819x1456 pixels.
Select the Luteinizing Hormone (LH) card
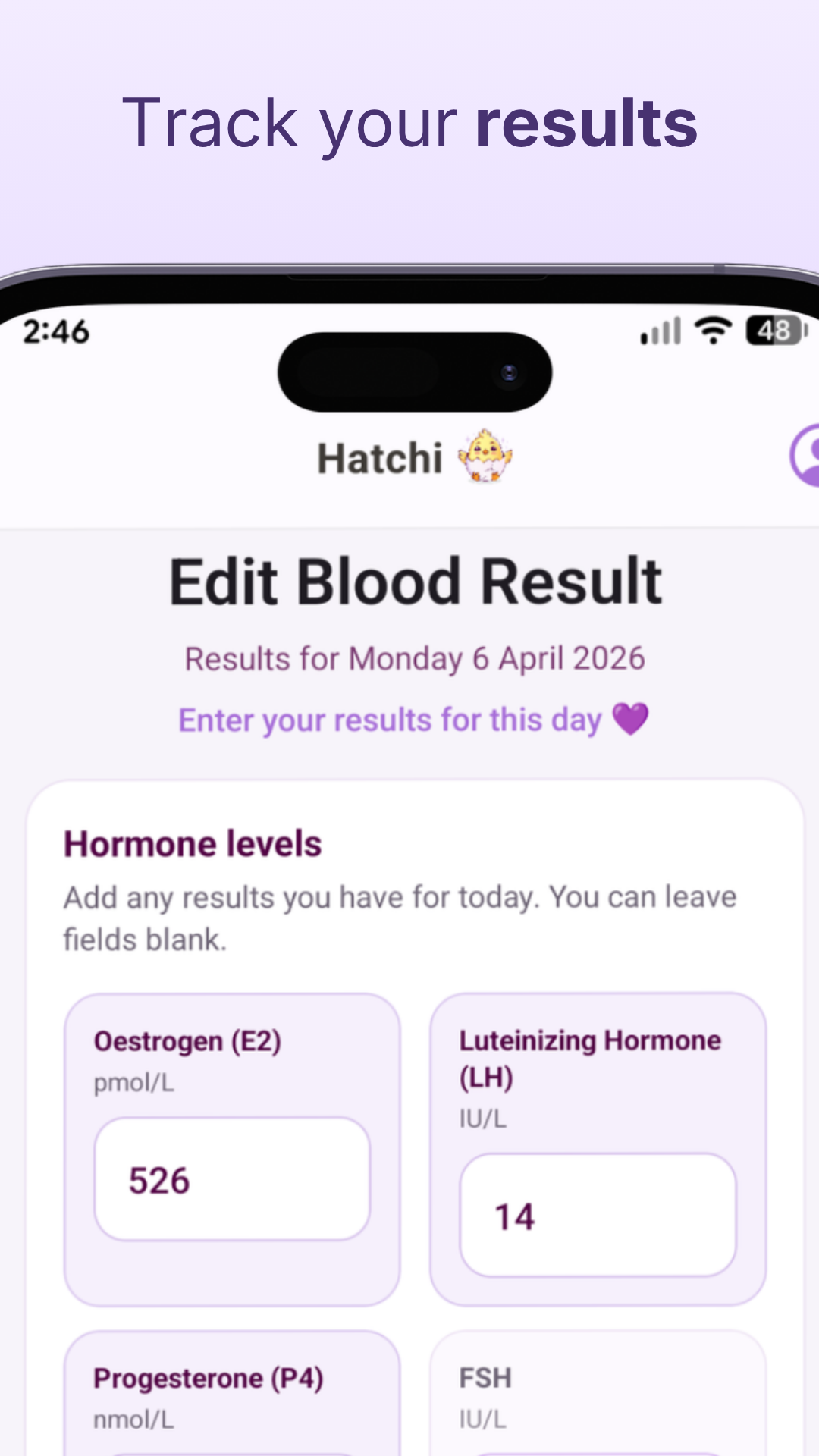(x=598, y=1145)
